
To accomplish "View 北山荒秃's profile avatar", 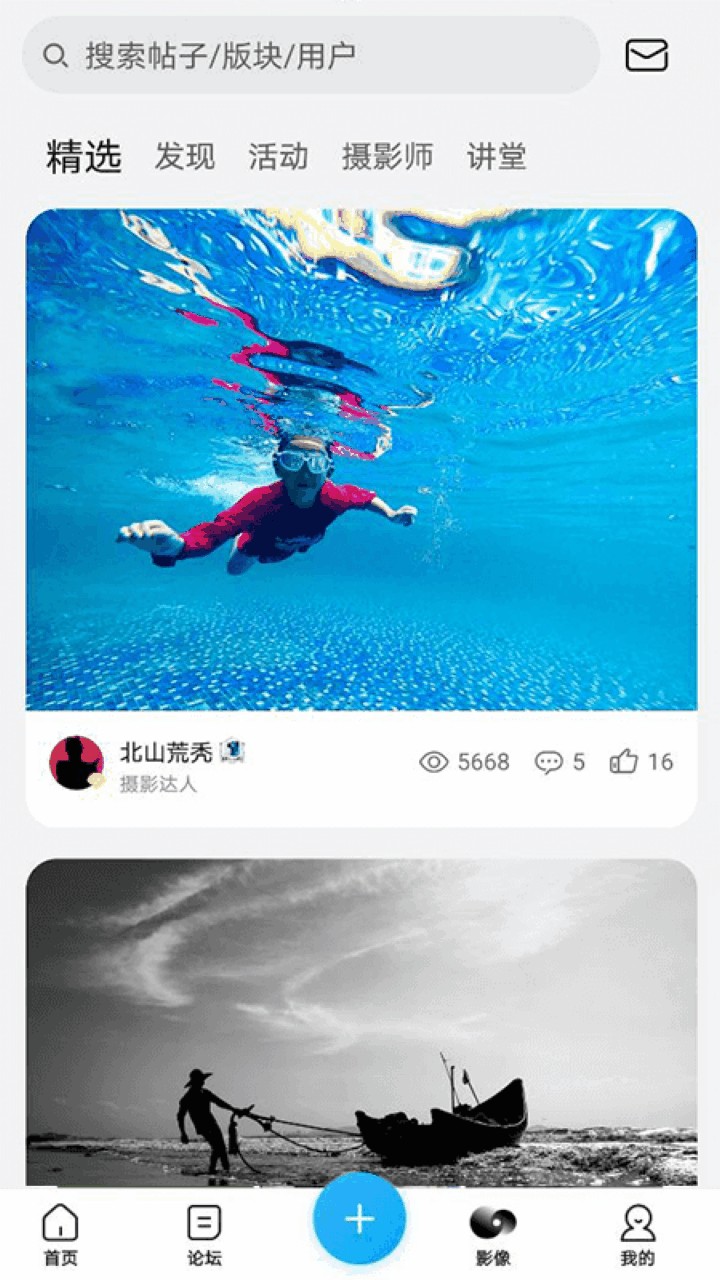I will tap(76, 763).
